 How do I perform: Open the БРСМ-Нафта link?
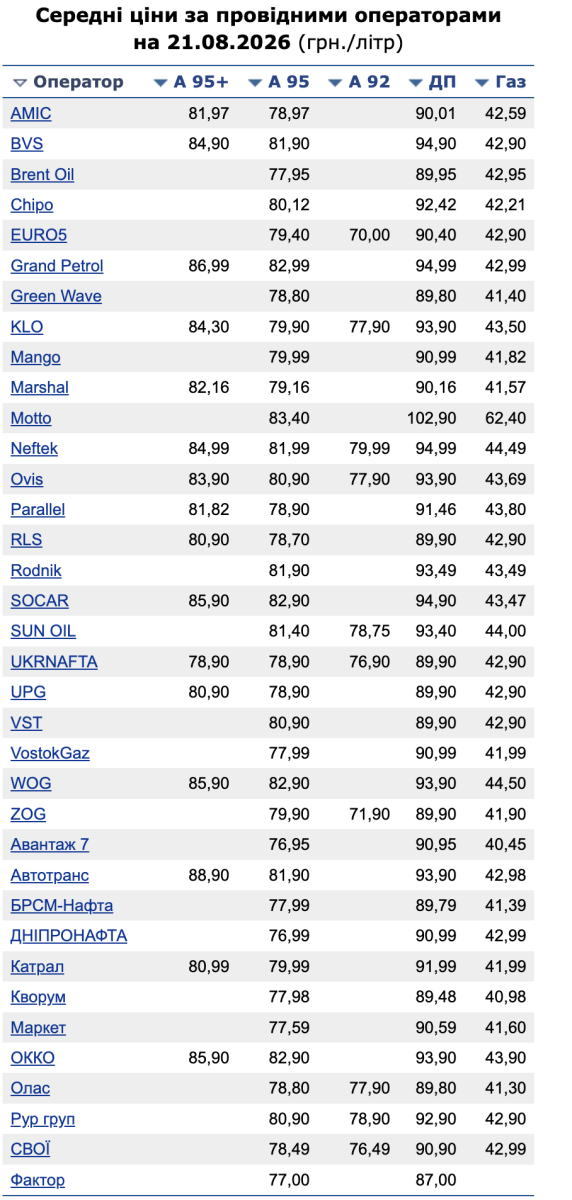[x=62, y=906]
